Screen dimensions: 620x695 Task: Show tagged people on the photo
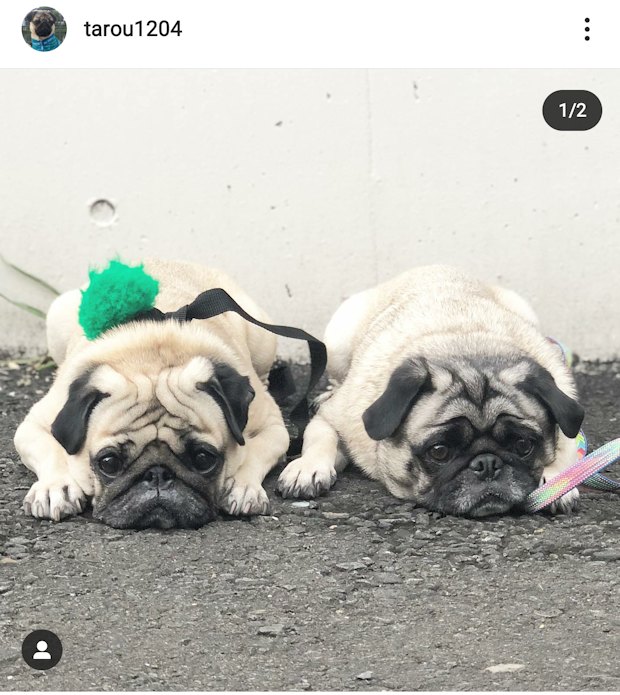point(42,650)
